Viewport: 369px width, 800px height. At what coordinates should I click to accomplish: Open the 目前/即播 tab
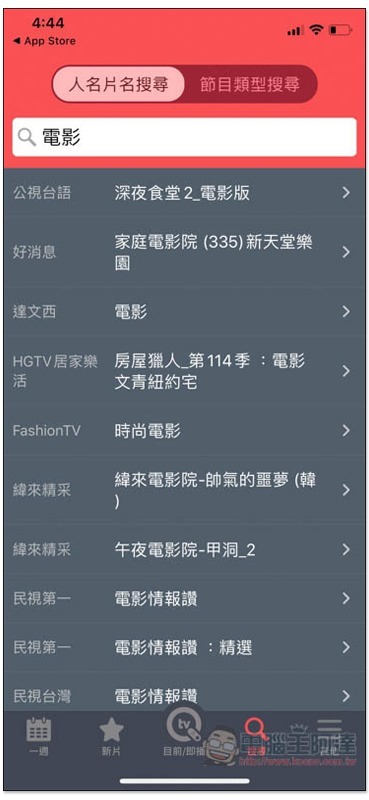click(184, 735)
